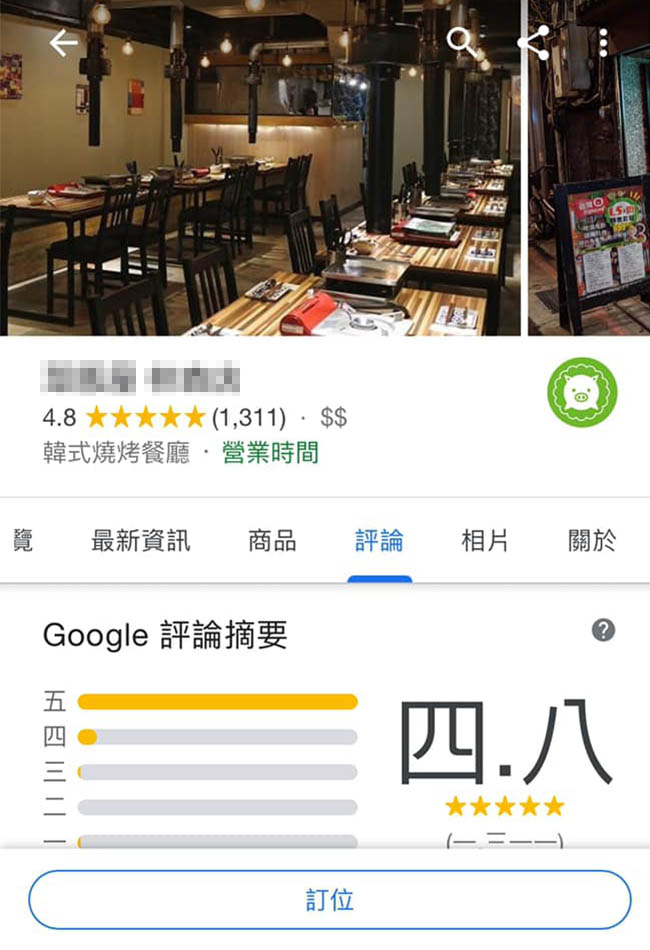
Task: Open the 相片 tab
Action: click(485, 542)
